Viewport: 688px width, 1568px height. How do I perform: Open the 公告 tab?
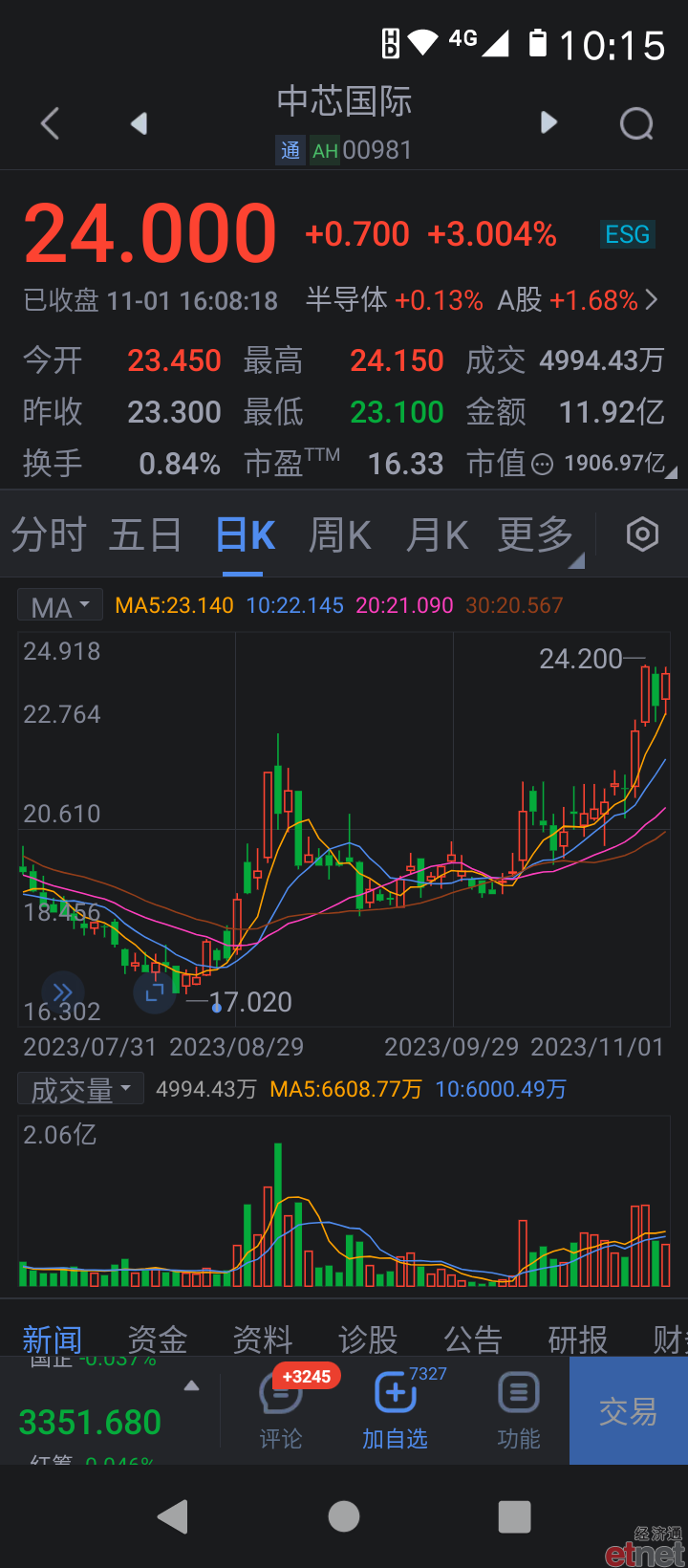473,1339
